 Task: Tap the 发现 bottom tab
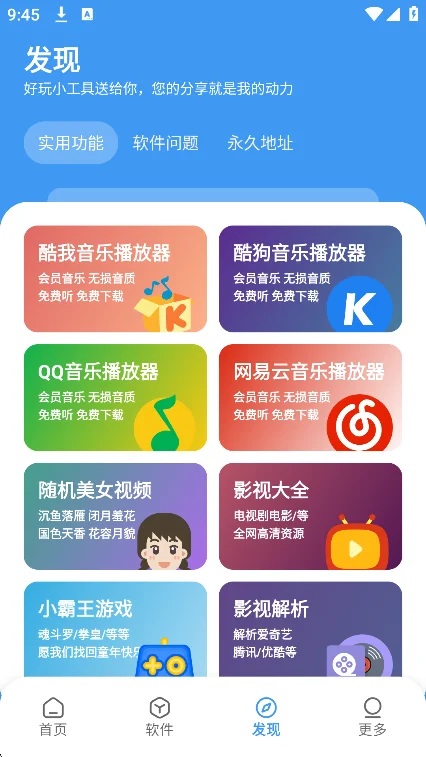pos(266,717)
